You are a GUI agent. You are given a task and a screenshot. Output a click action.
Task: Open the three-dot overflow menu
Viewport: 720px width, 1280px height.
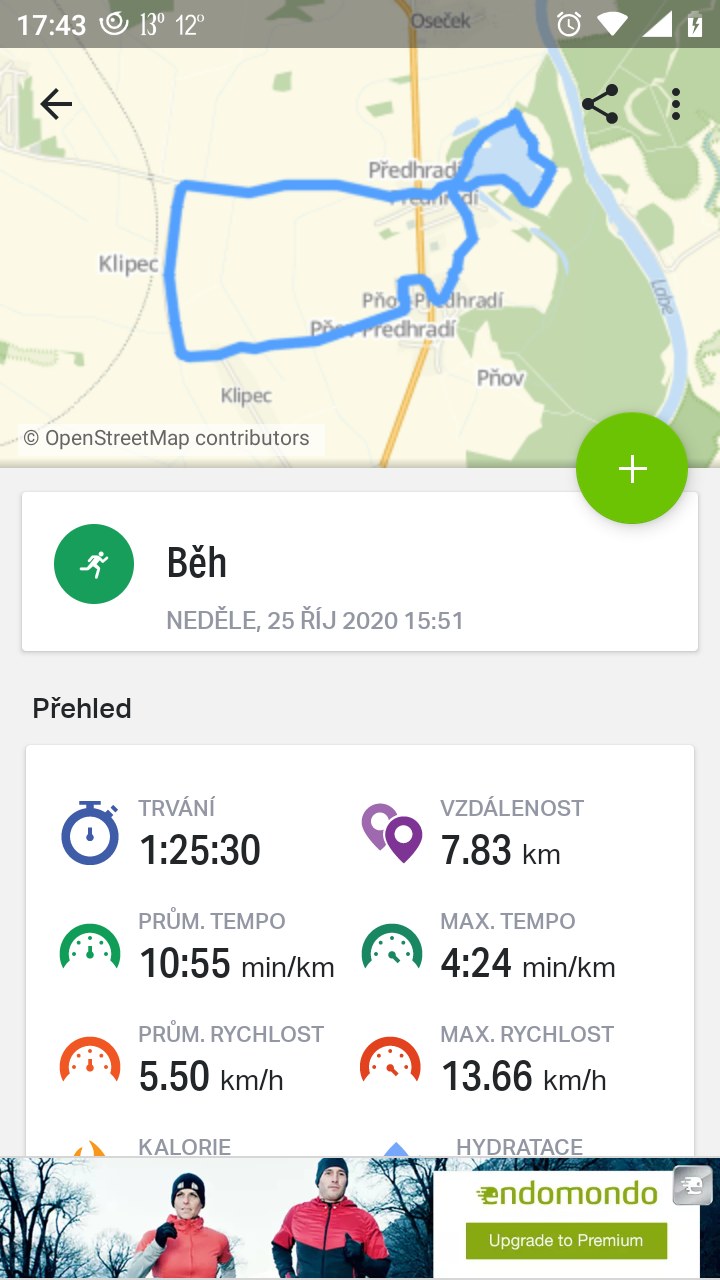click(676, 104)
